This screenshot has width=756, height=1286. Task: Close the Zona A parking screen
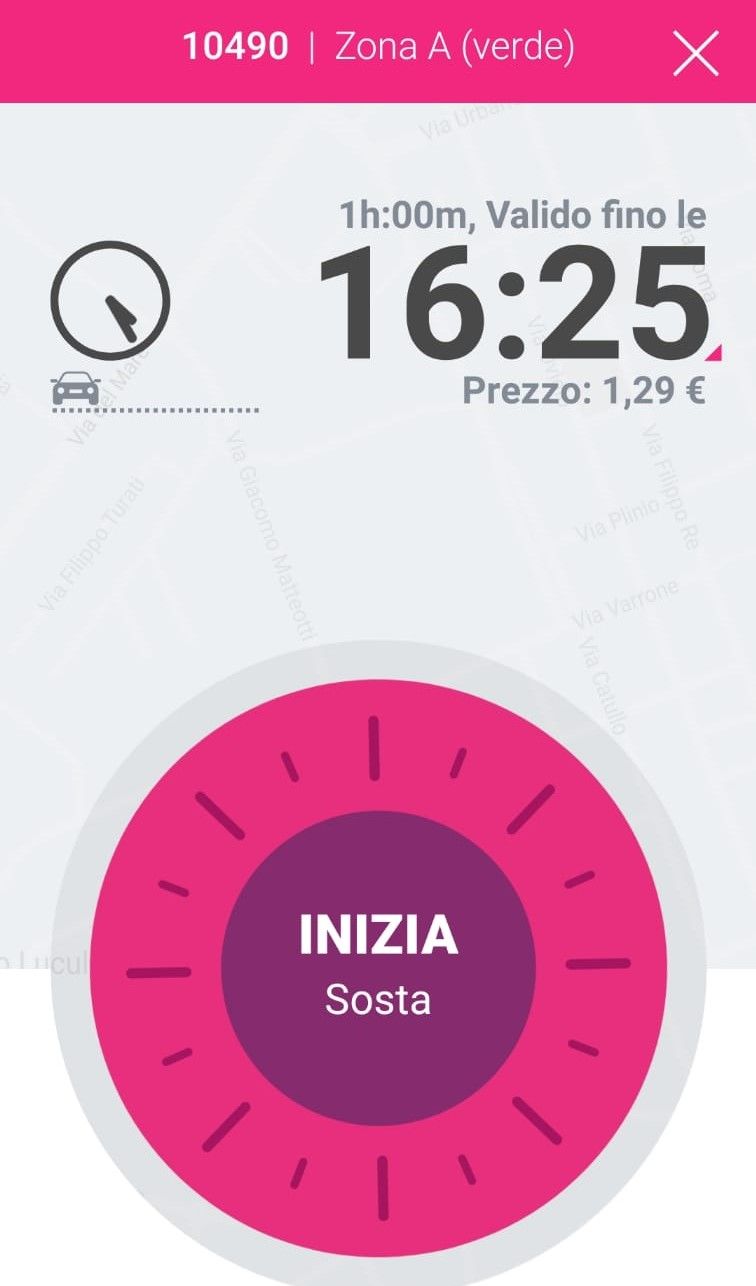(696, 52)
